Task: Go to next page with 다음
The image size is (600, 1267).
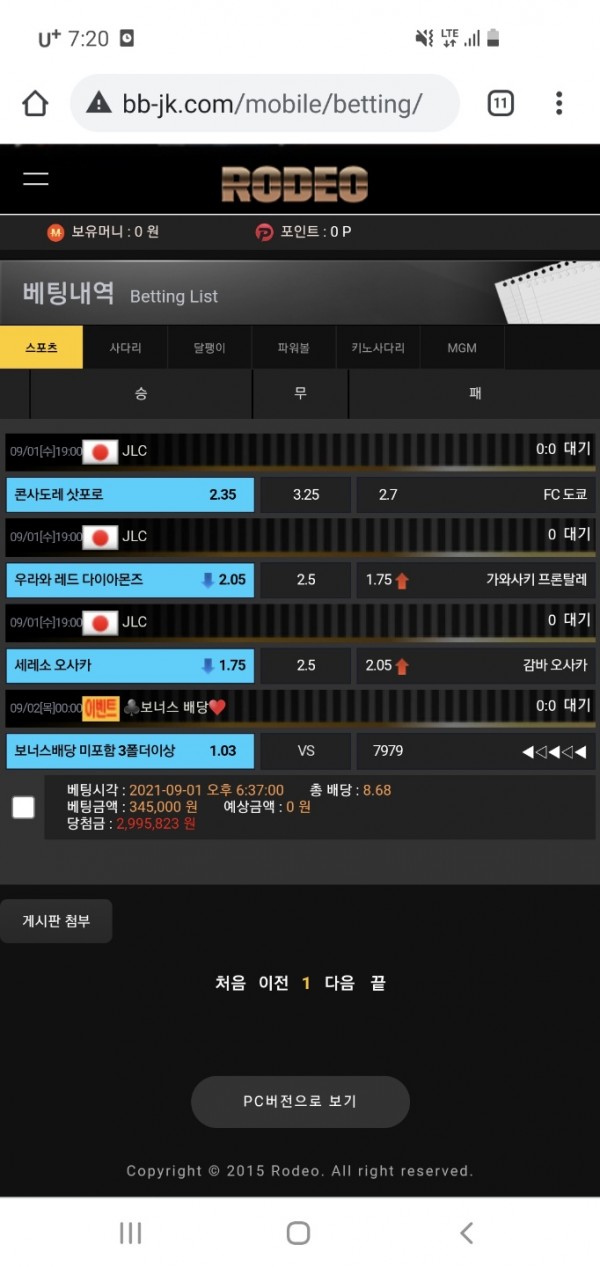Action: (x=339, y=983)
